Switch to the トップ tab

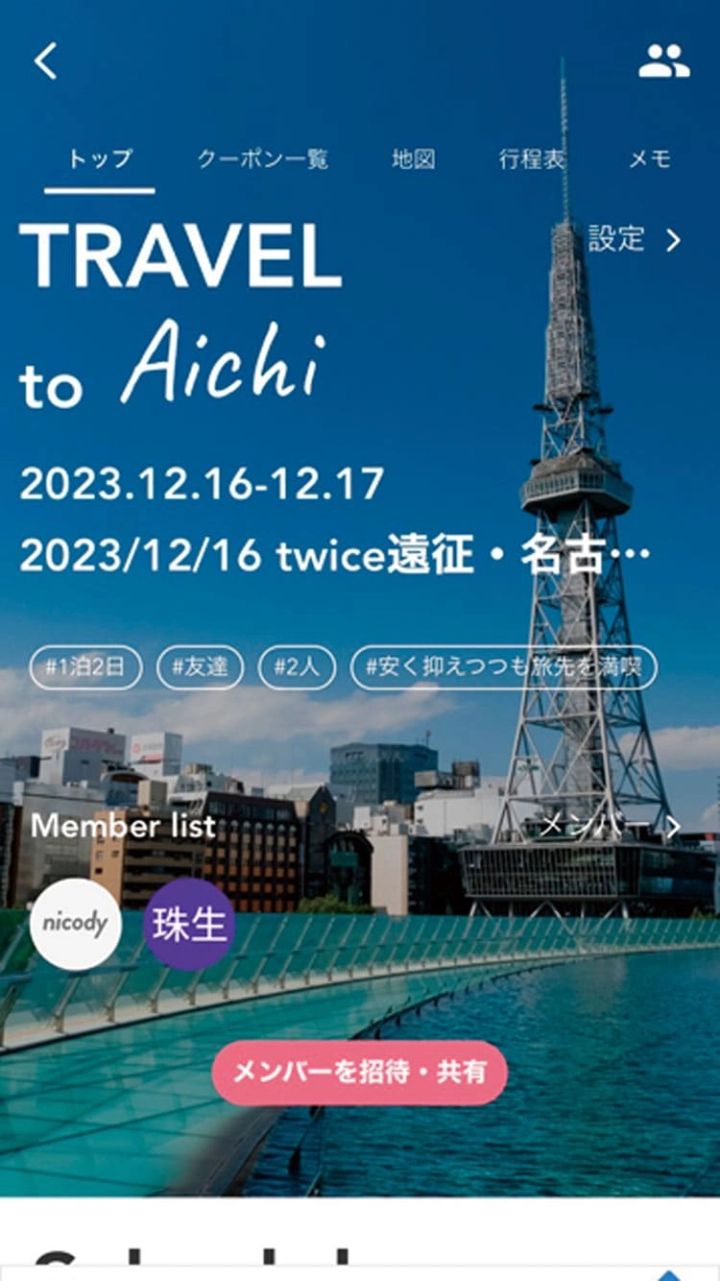(100, 159)
